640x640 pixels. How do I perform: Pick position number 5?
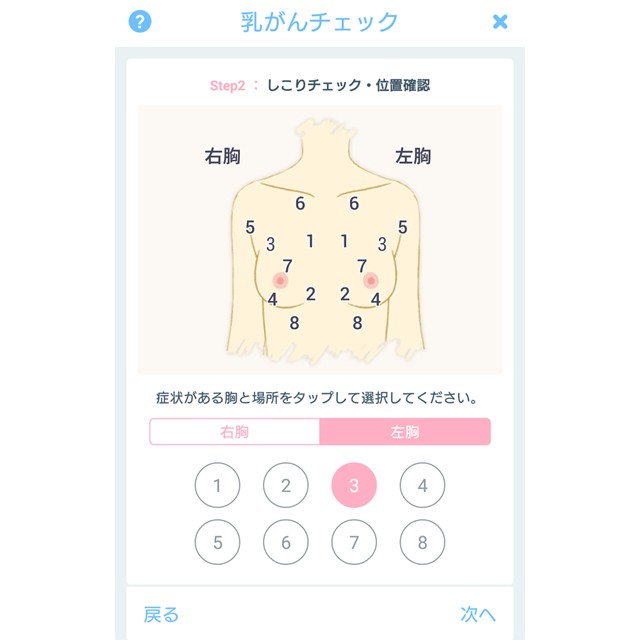point(217,543)
